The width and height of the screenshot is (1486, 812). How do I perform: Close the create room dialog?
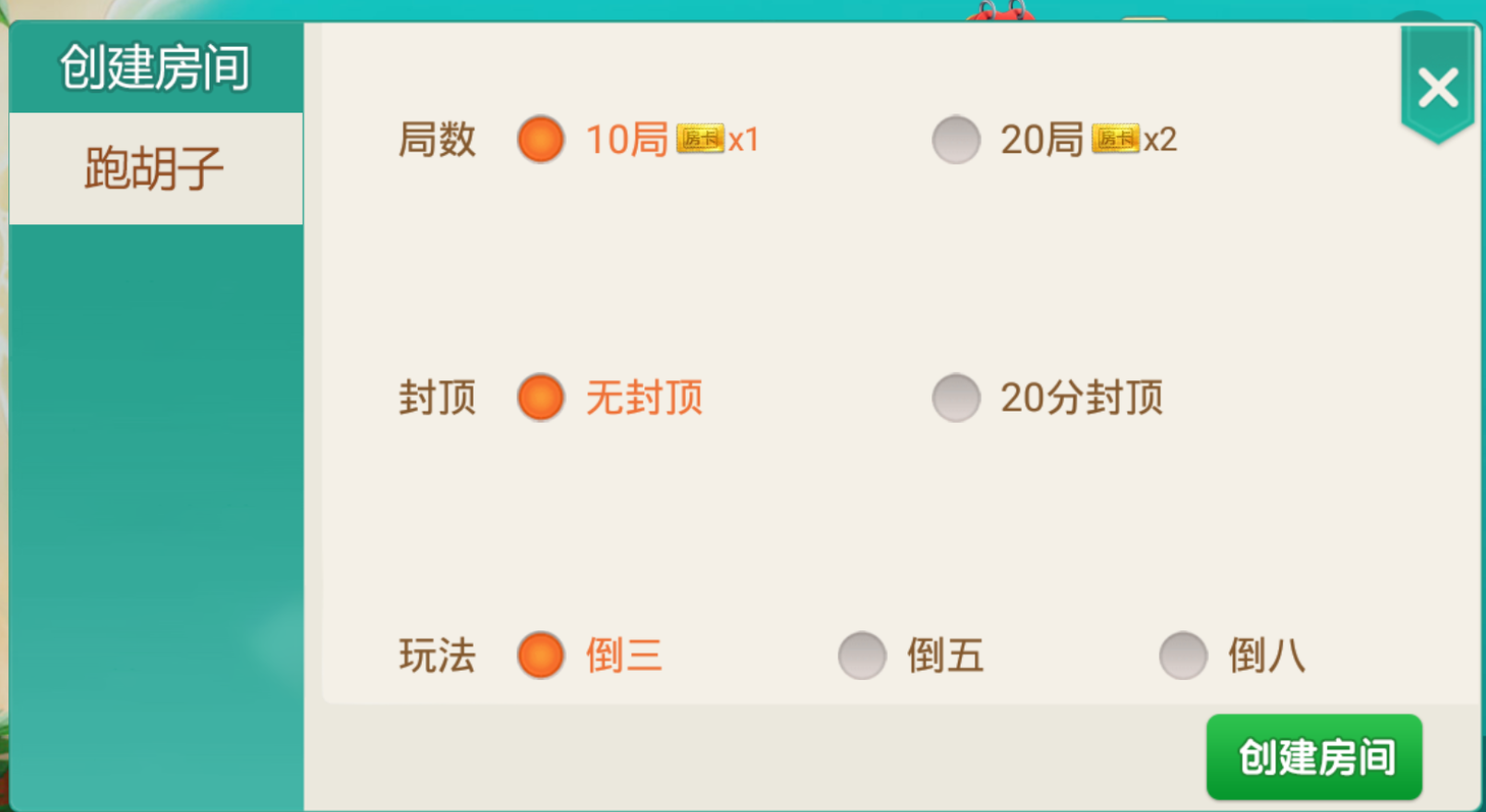tap(1437, 88)
